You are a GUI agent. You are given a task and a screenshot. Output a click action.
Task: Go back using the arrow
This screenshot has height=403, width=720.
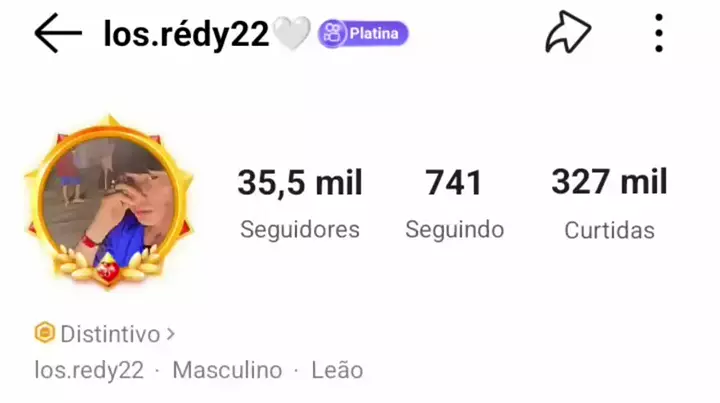(x=57, y=34)
